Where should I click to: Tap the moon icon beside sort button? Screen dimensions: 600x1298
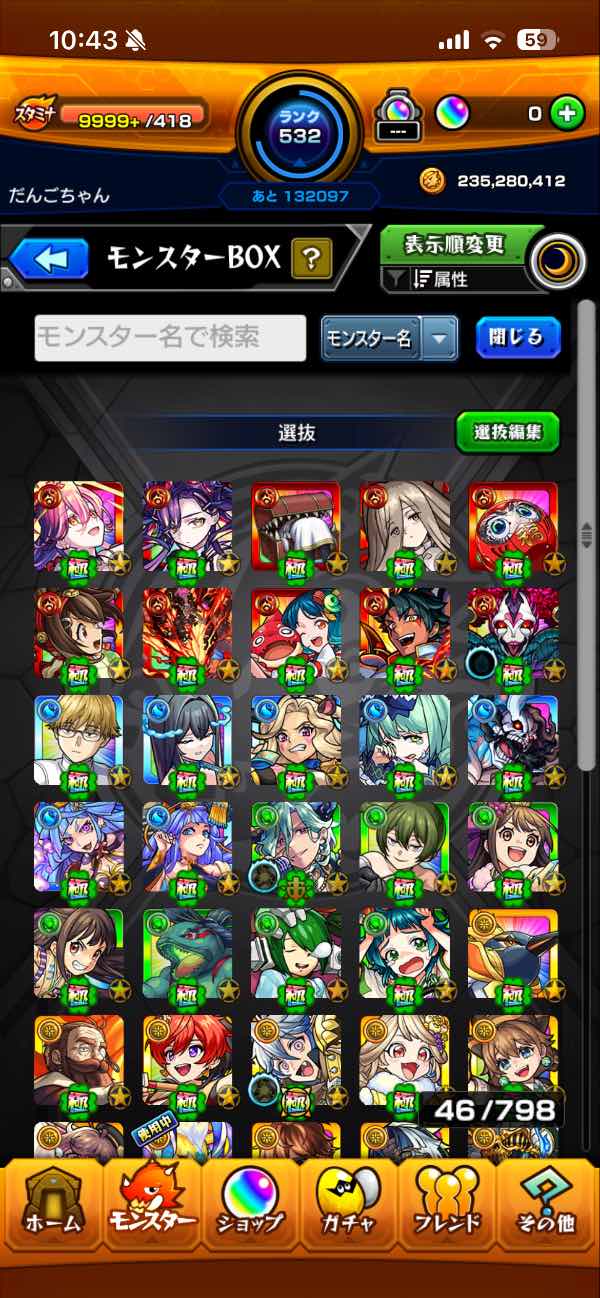[x=553, y=261]
